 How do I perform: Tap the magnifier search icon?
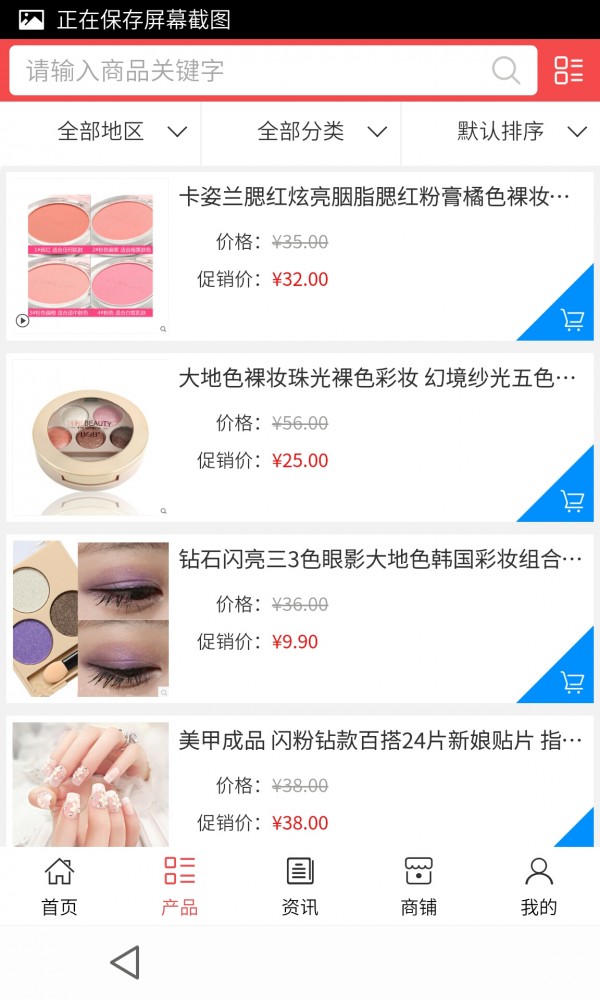pyautogui.click(x=506, y=71)
